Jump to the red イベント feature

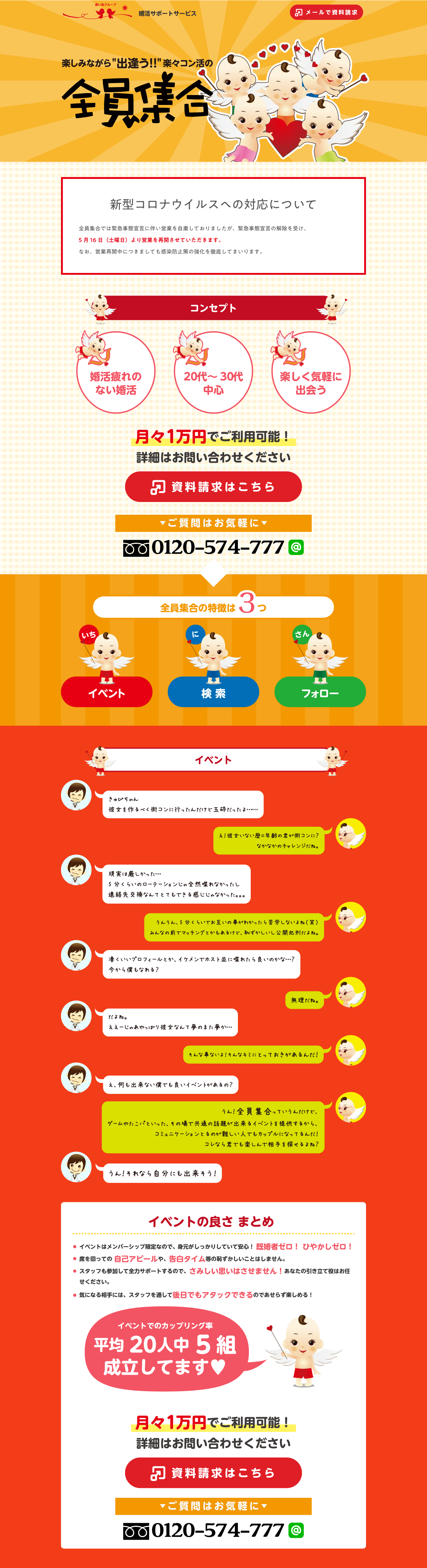(x=106, y=692)
